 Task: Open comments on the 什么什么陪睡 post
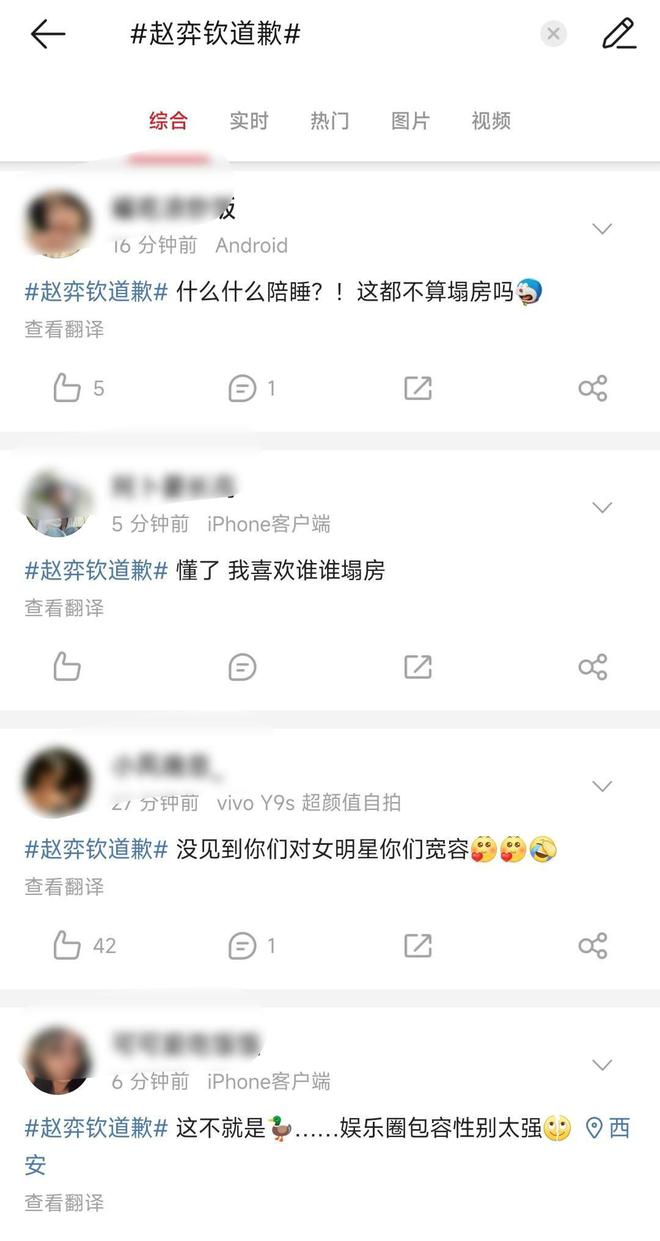(x=242, y=388)
